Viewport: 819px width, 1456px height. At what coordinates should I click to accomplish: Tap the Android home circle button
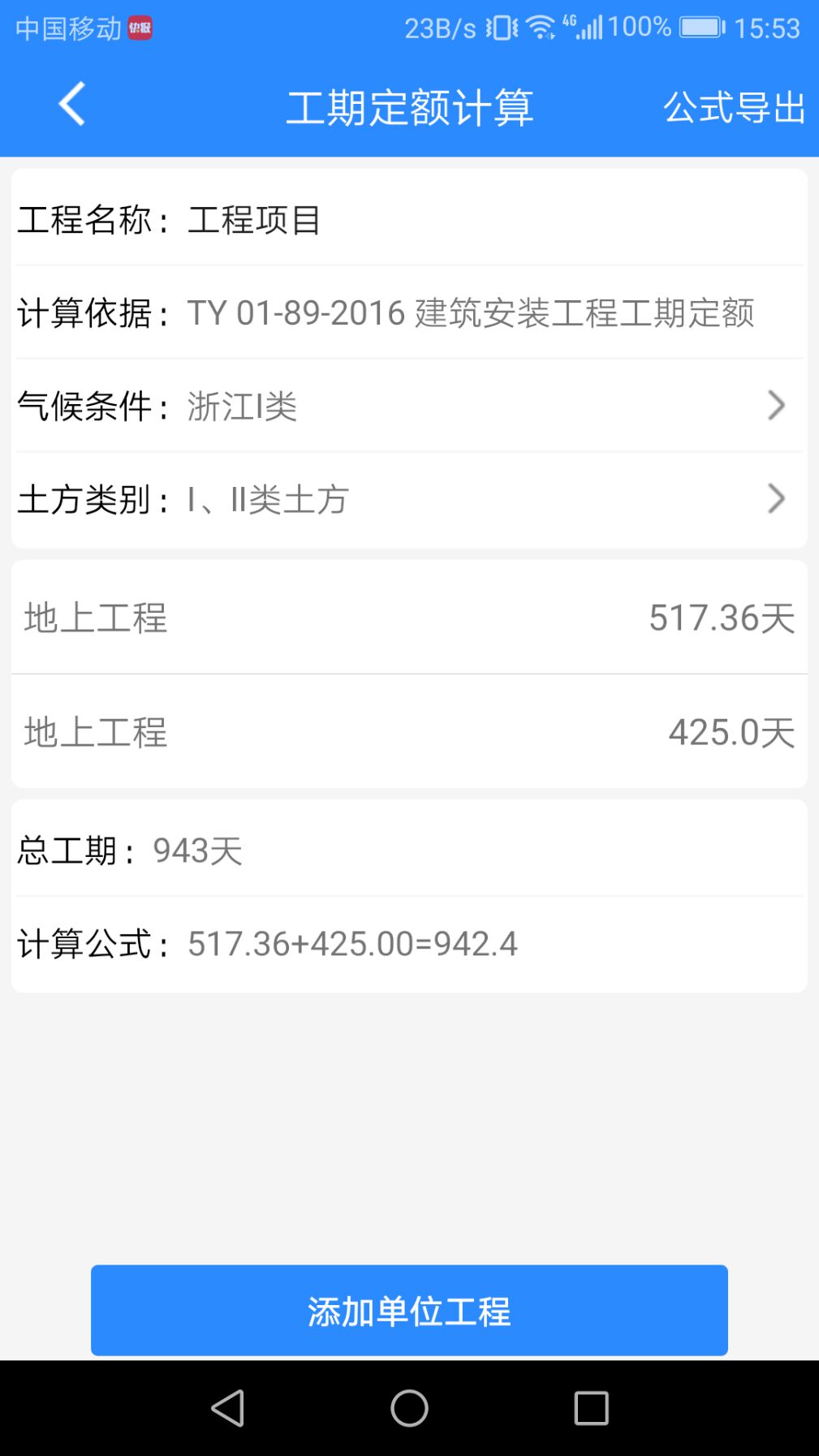click(409, 1409)
